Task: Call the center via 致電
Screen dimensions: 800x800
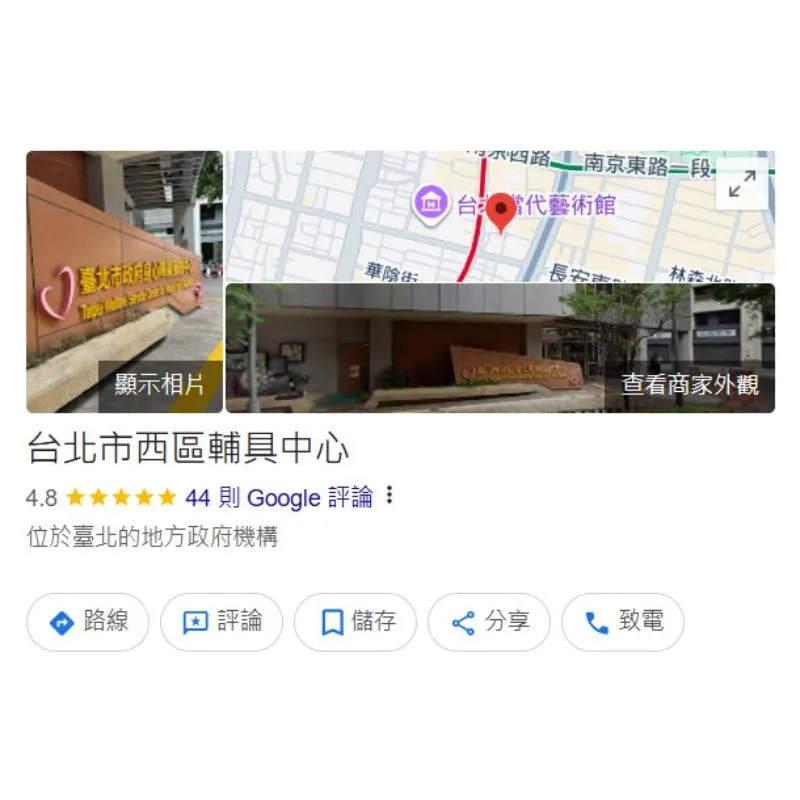Action: 623,622
